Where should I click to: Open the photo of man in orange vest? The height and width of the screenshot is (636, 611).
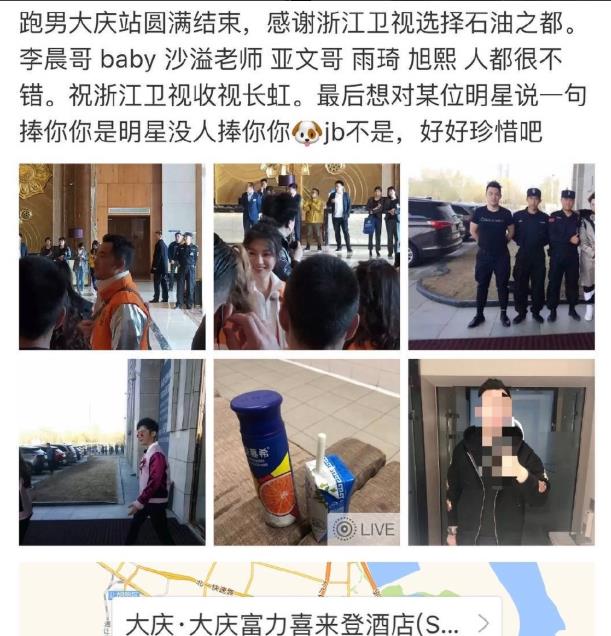(112, 257)
